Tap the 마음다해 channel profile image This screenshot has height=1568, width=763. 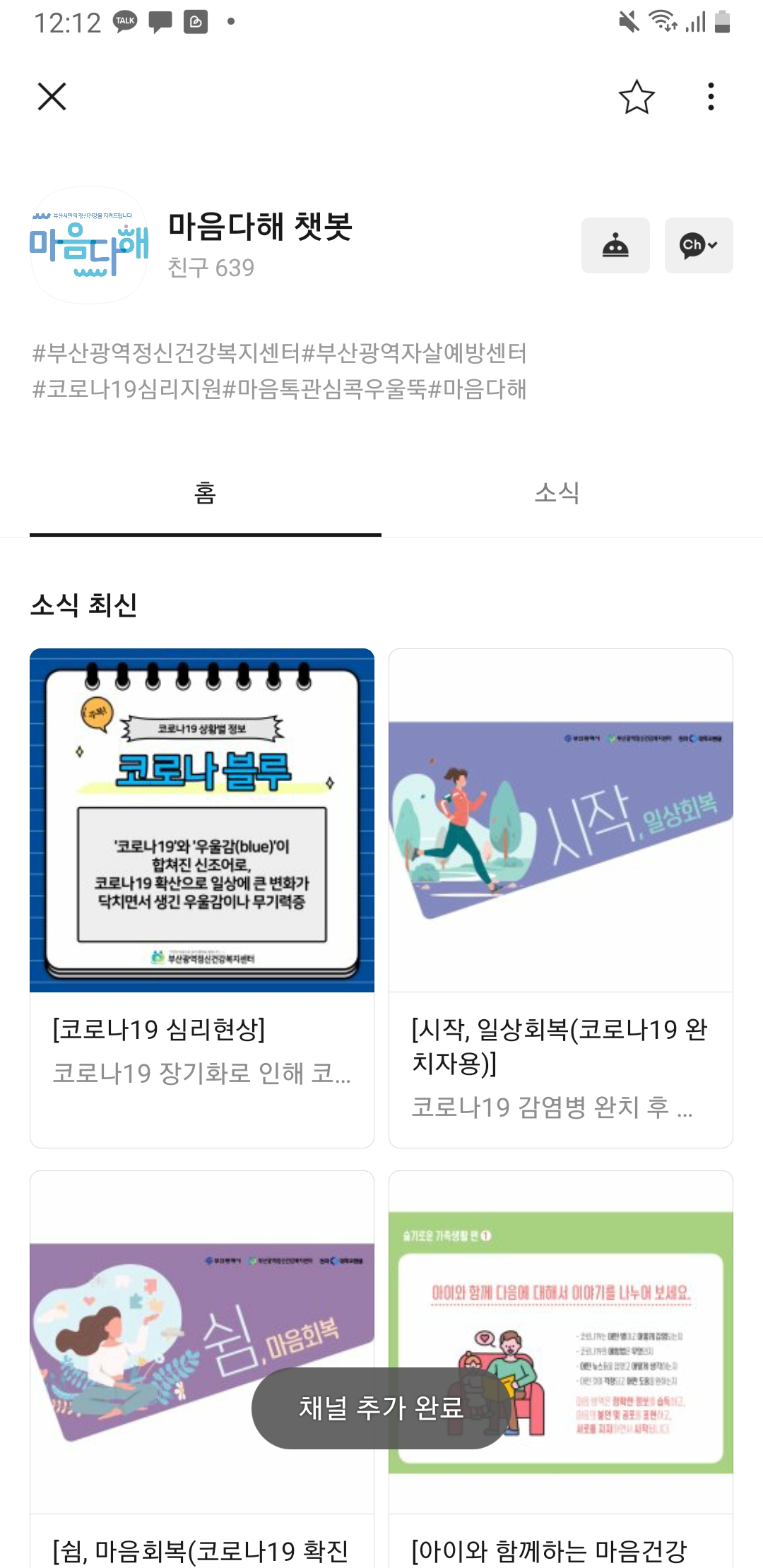click(x=89, y=245)
